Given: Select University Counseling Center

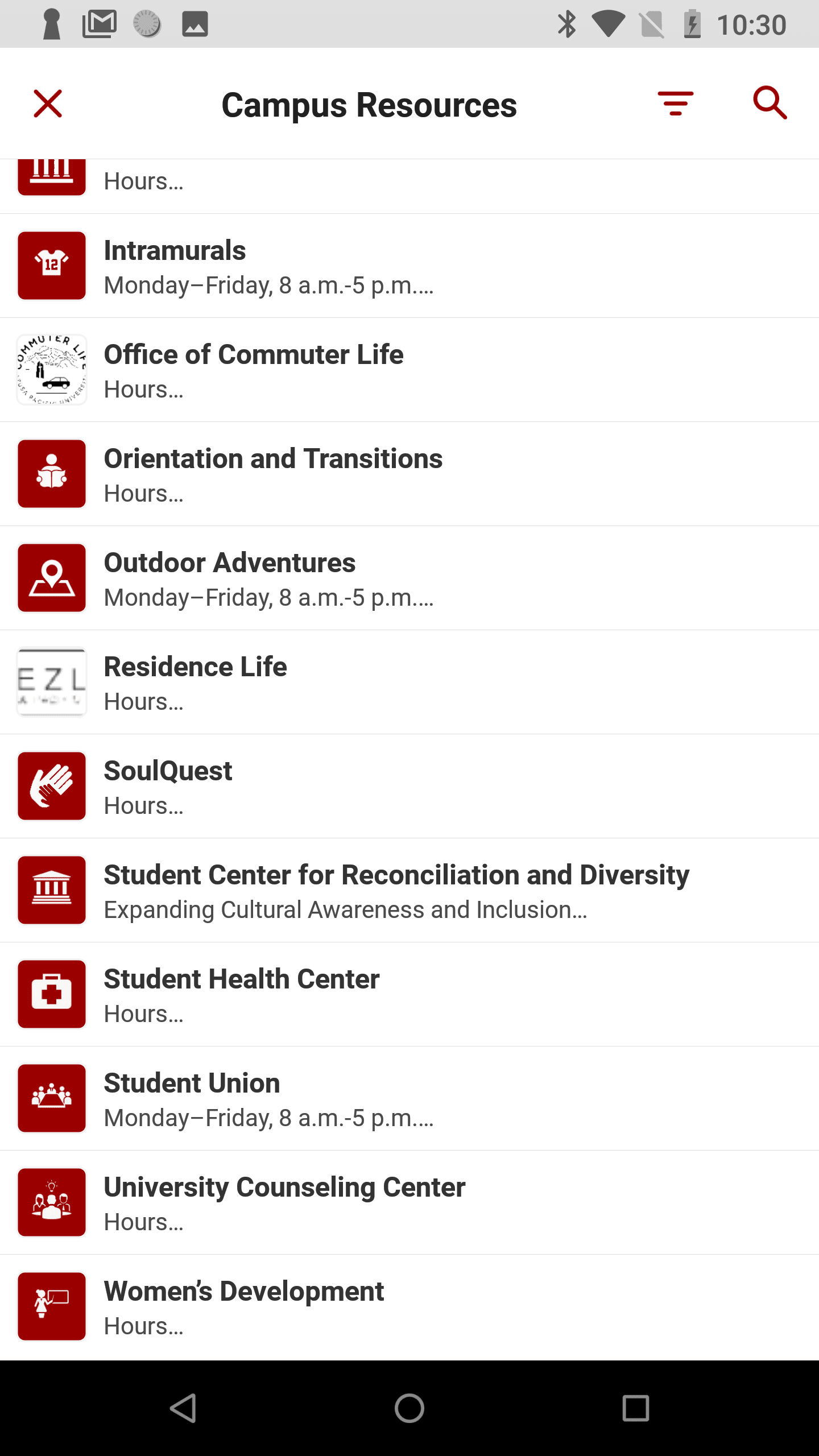Looking at the screenshot, I should point(409,1202).
